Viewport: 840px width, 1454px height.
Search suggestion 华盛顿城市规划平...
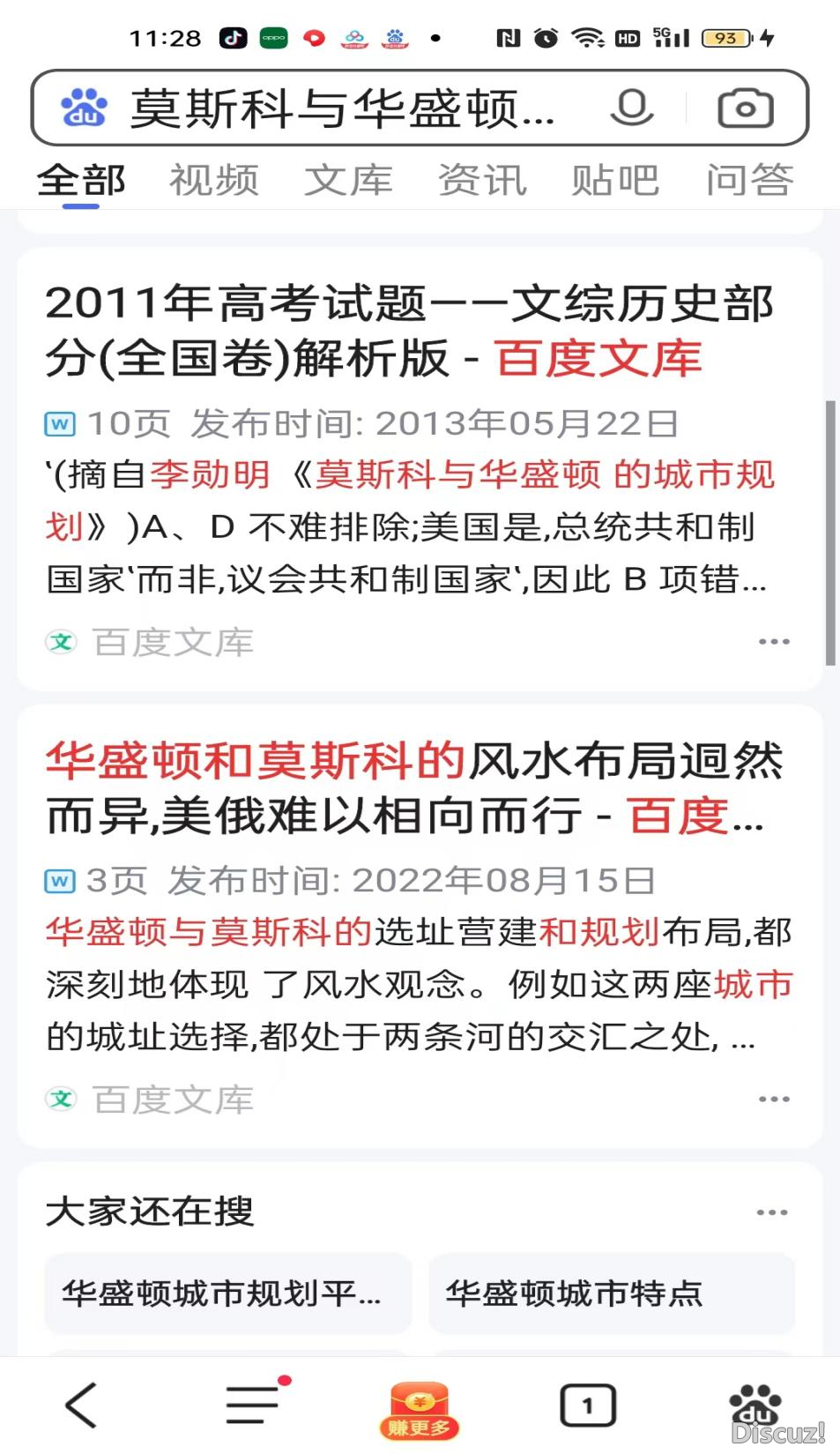pos(227,1294)
